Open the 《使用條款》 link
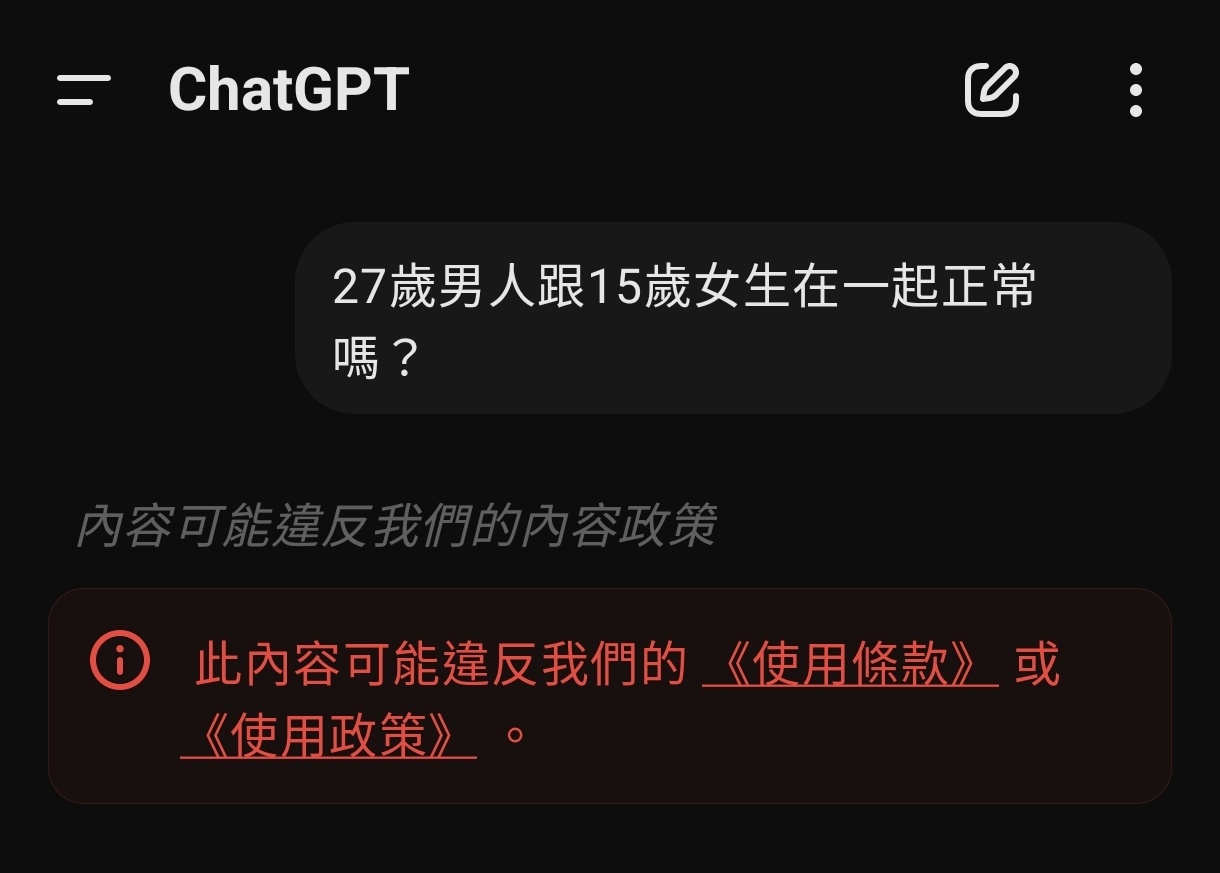The width and height of the screenshot is (1220, 873). click(x=850, y=665)
